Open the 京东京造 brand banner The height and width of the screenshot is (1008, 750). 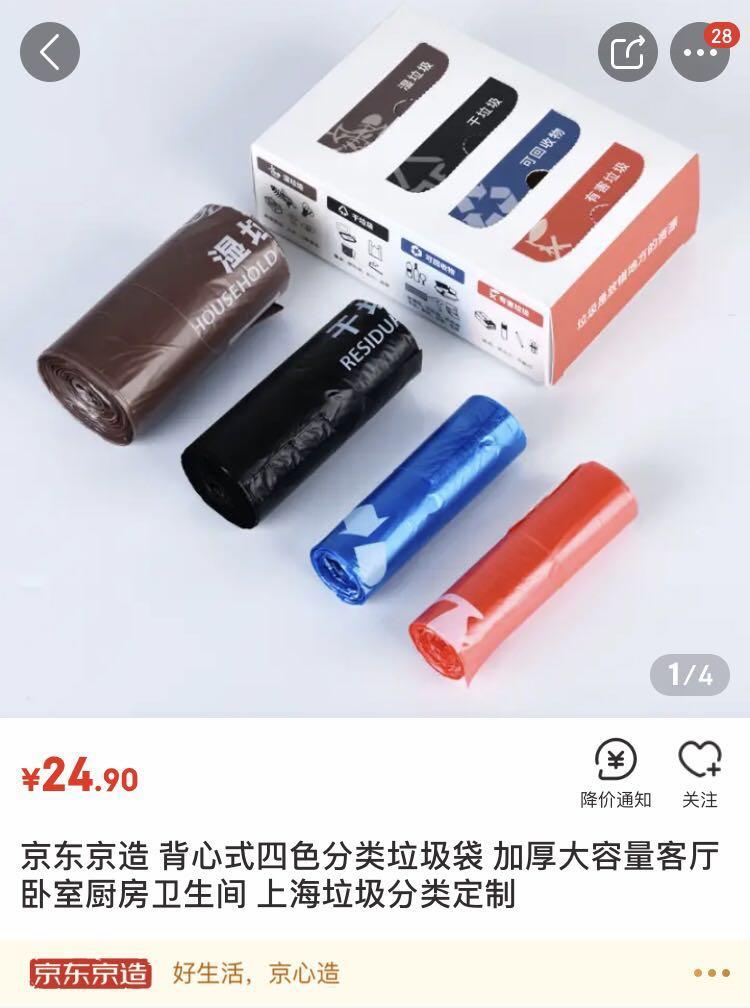[374, 973]
